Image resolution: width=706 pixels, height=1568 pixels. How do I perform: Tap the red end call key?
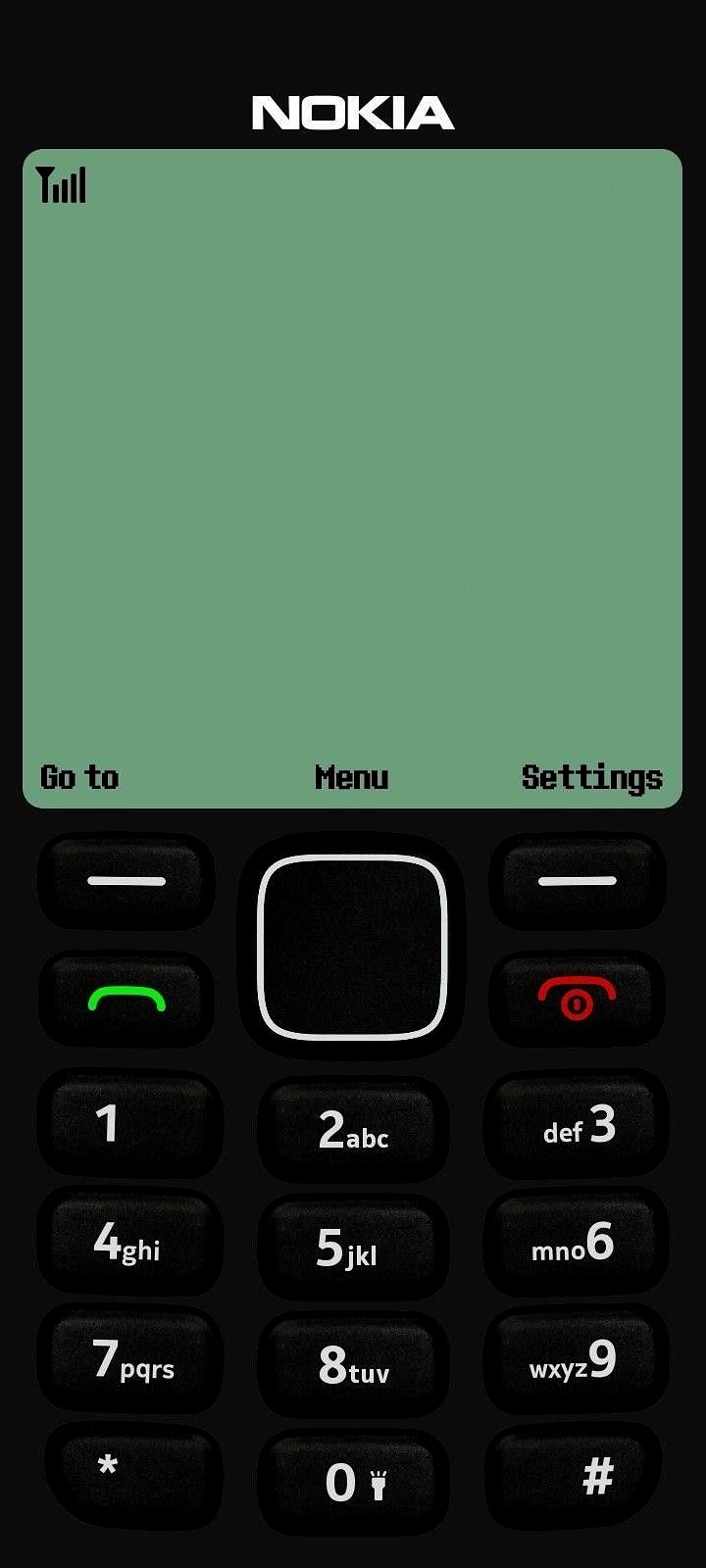577,999
